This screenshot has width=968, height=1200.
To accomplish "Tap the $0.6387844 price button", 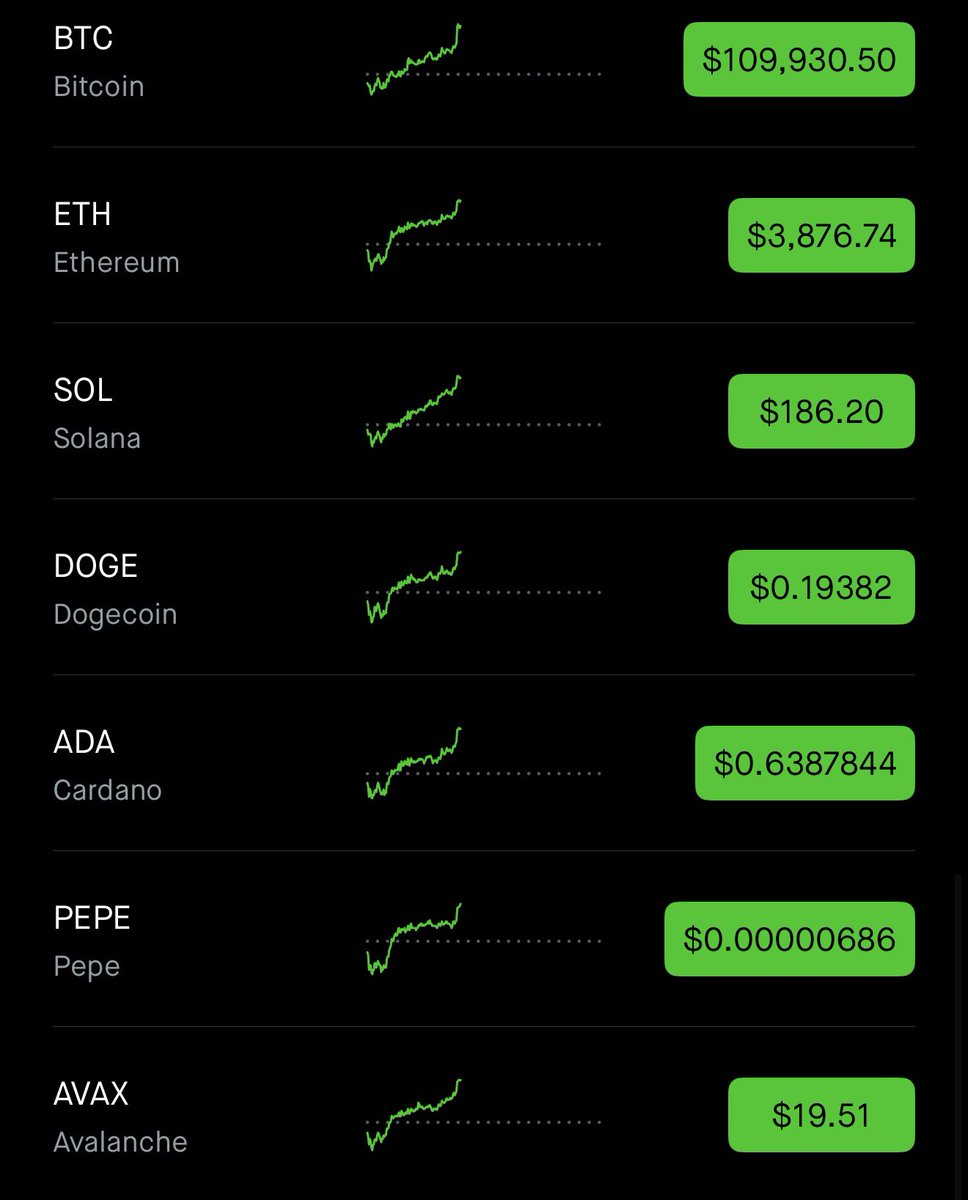I will pos(804,764).
